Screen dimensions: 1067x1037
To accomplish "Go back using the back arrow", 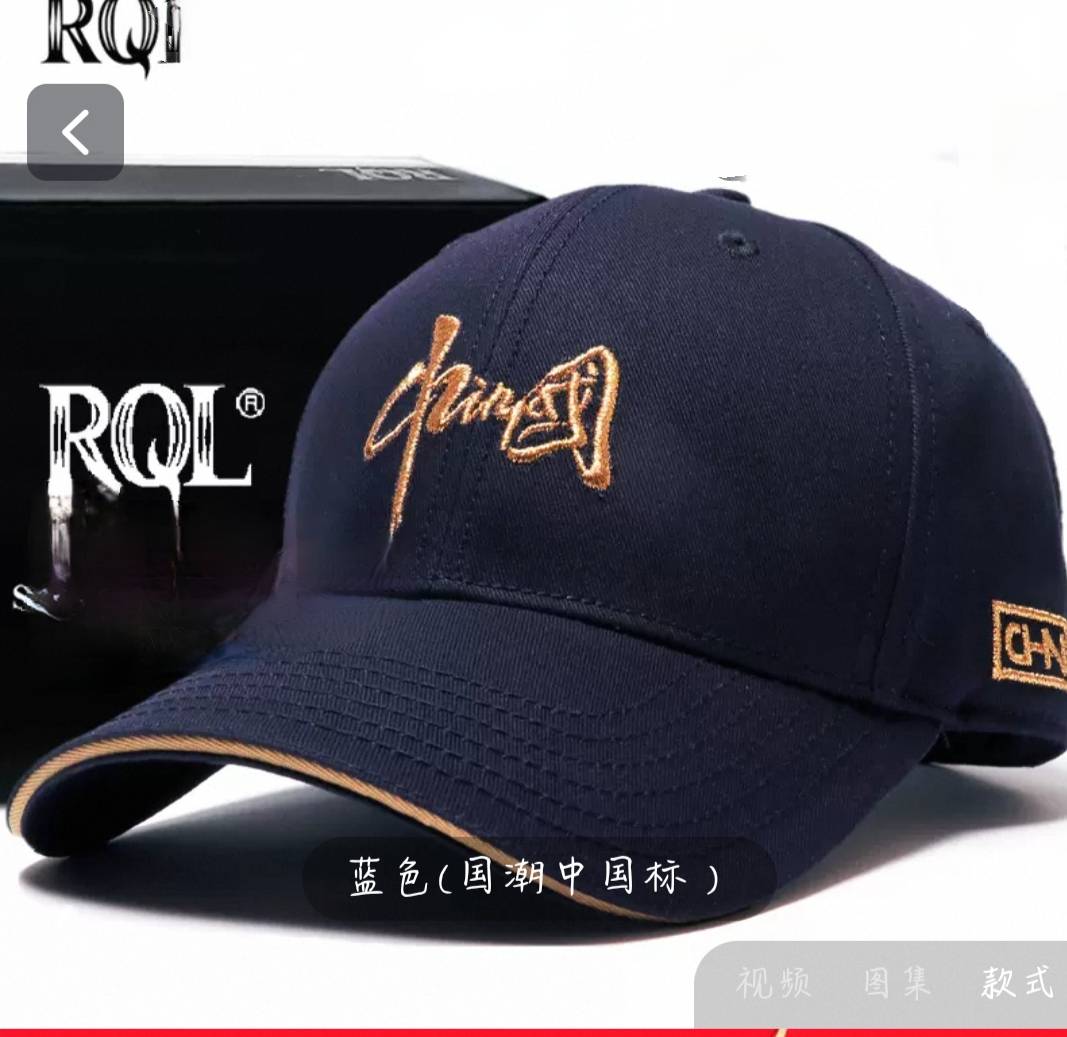I will (75, 133).
